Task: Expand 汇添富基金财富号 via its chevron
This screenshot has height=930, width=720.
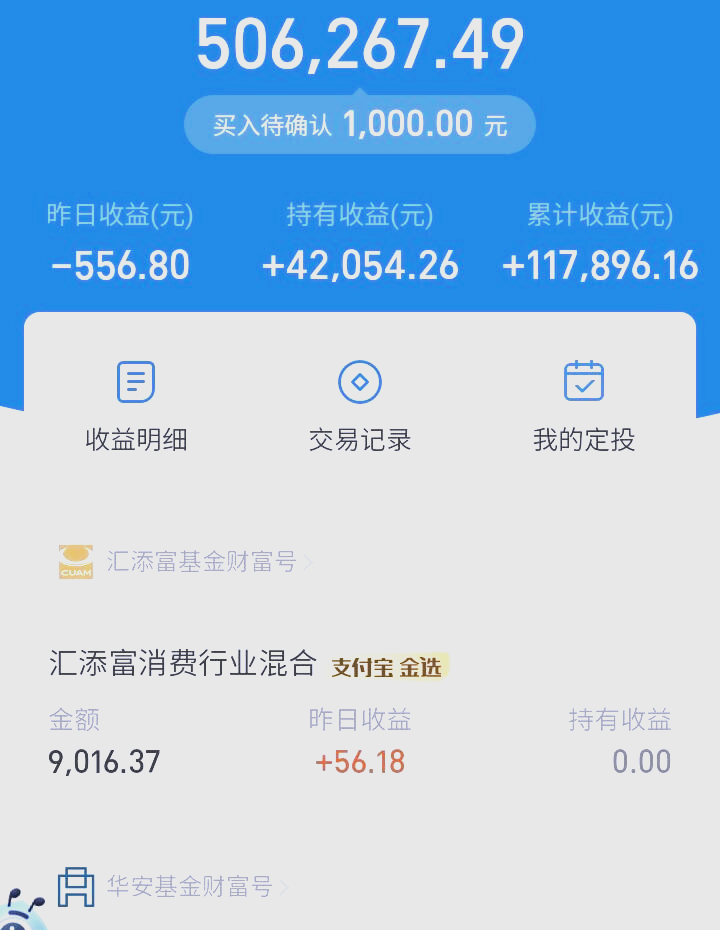Action: (310, 561)
